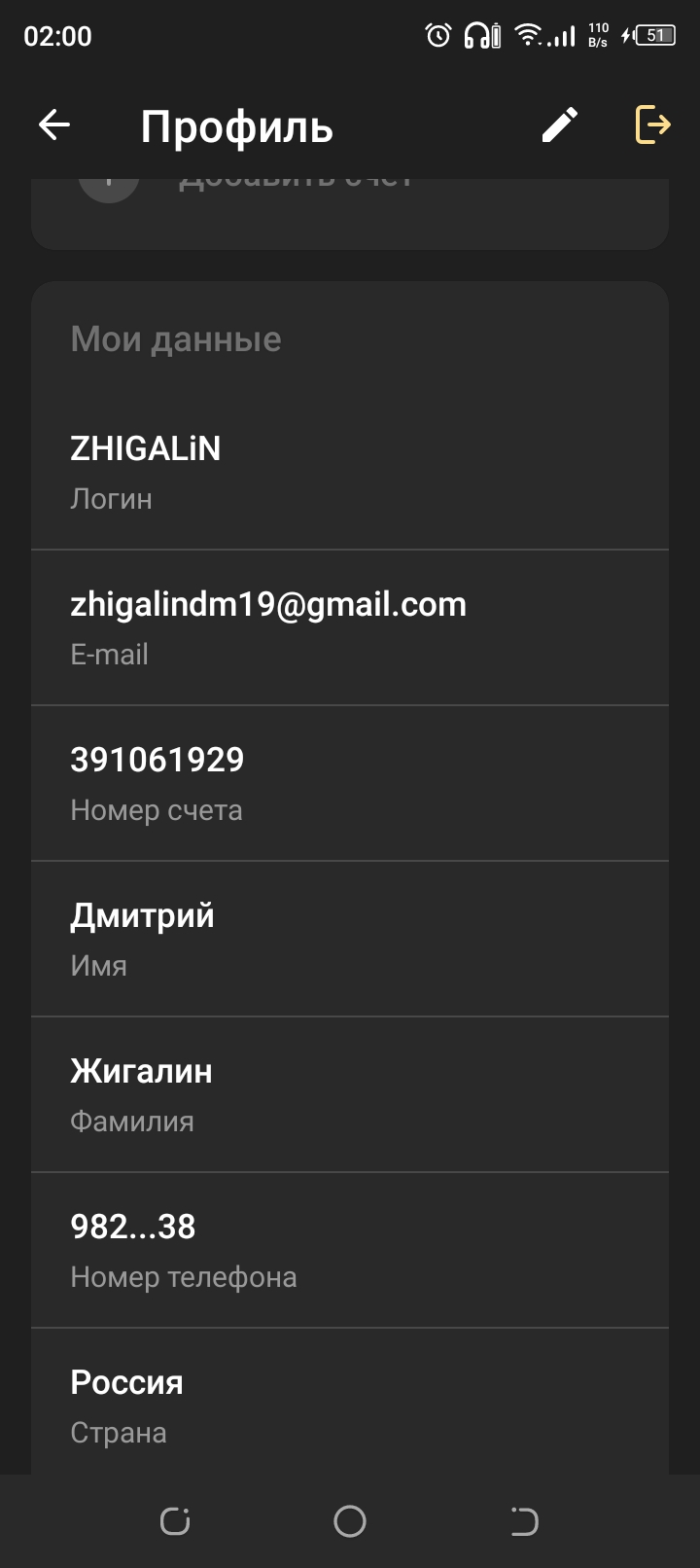
Task: Open the system recent apps button
Action: pyautogui.click(x=175, y=1520)
